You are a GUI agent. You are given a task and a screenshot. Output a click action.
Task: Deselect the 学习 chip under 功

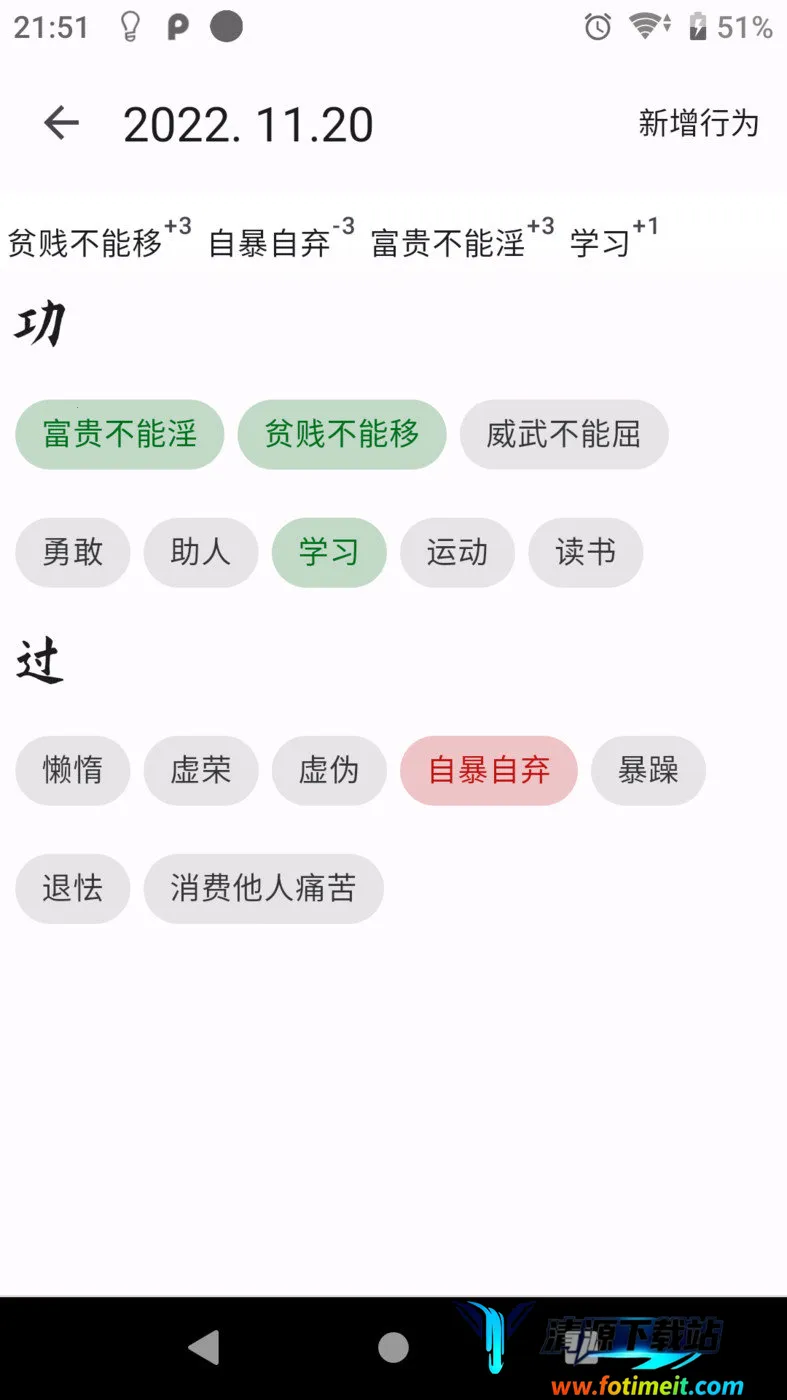coord(329,552)
